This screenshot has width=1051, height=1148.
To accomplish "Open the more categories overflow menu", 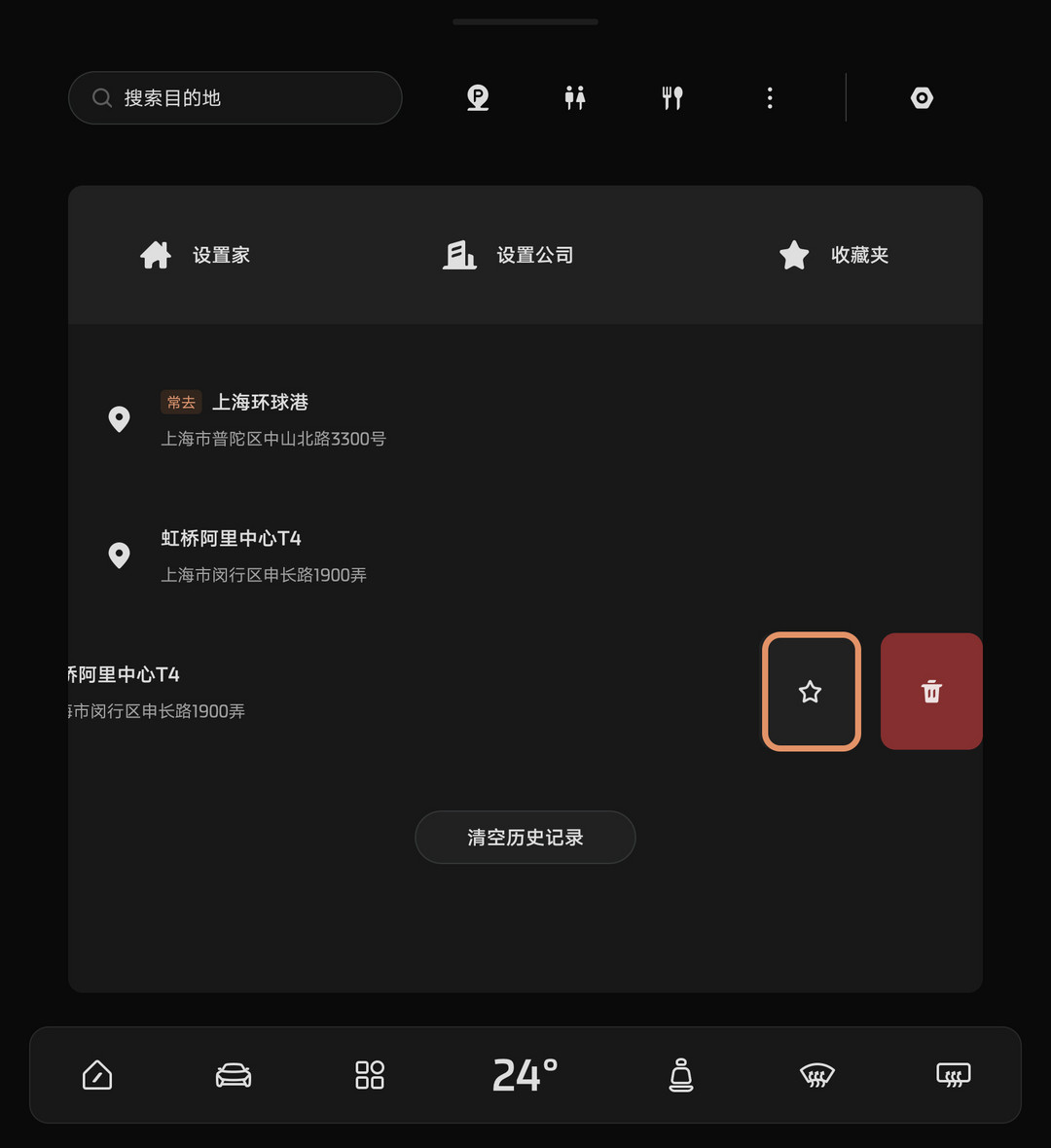I will (x=770, y=97).
